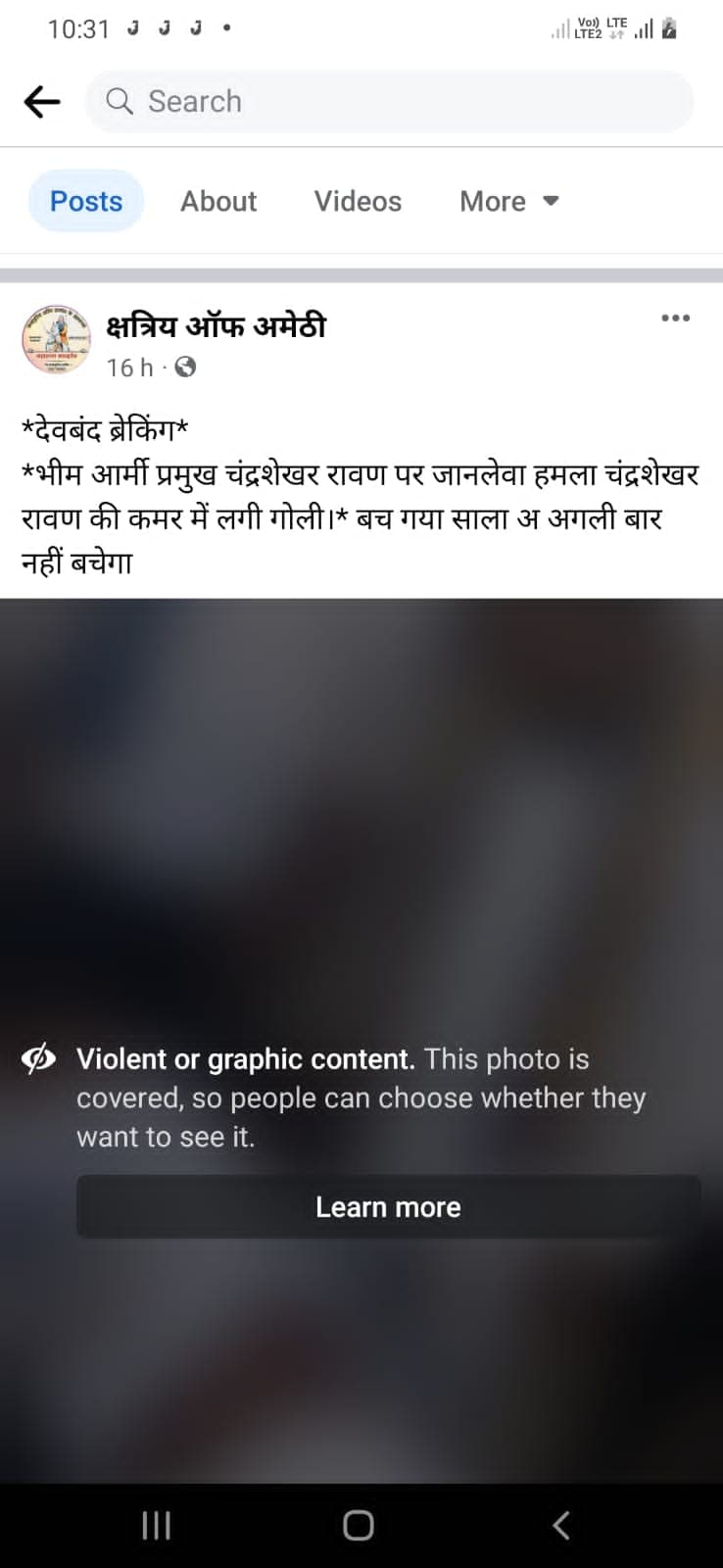
Task: Go back using the top arrow
Action: (x=42, y=101)
